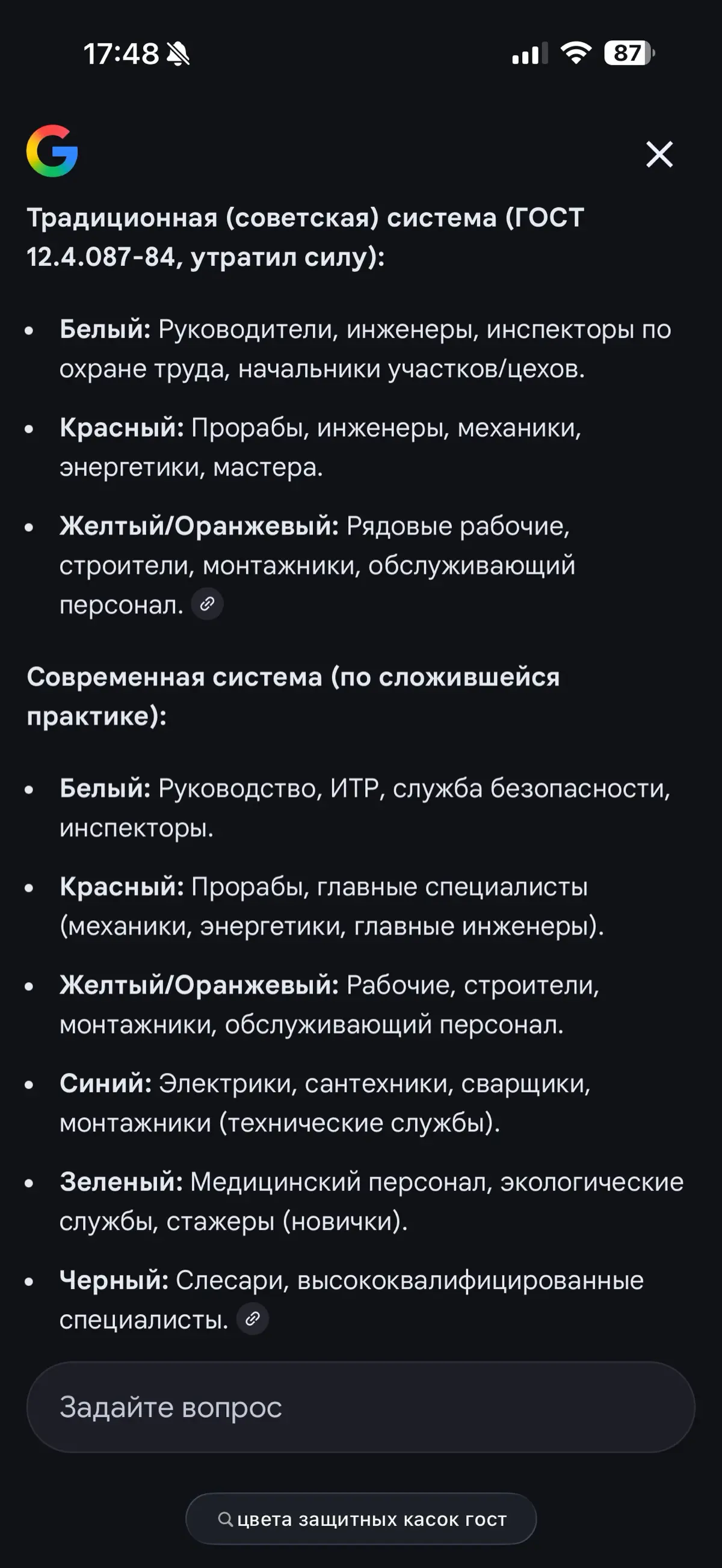Tap the Задайте вопрос input field

tap(360, 1407)
